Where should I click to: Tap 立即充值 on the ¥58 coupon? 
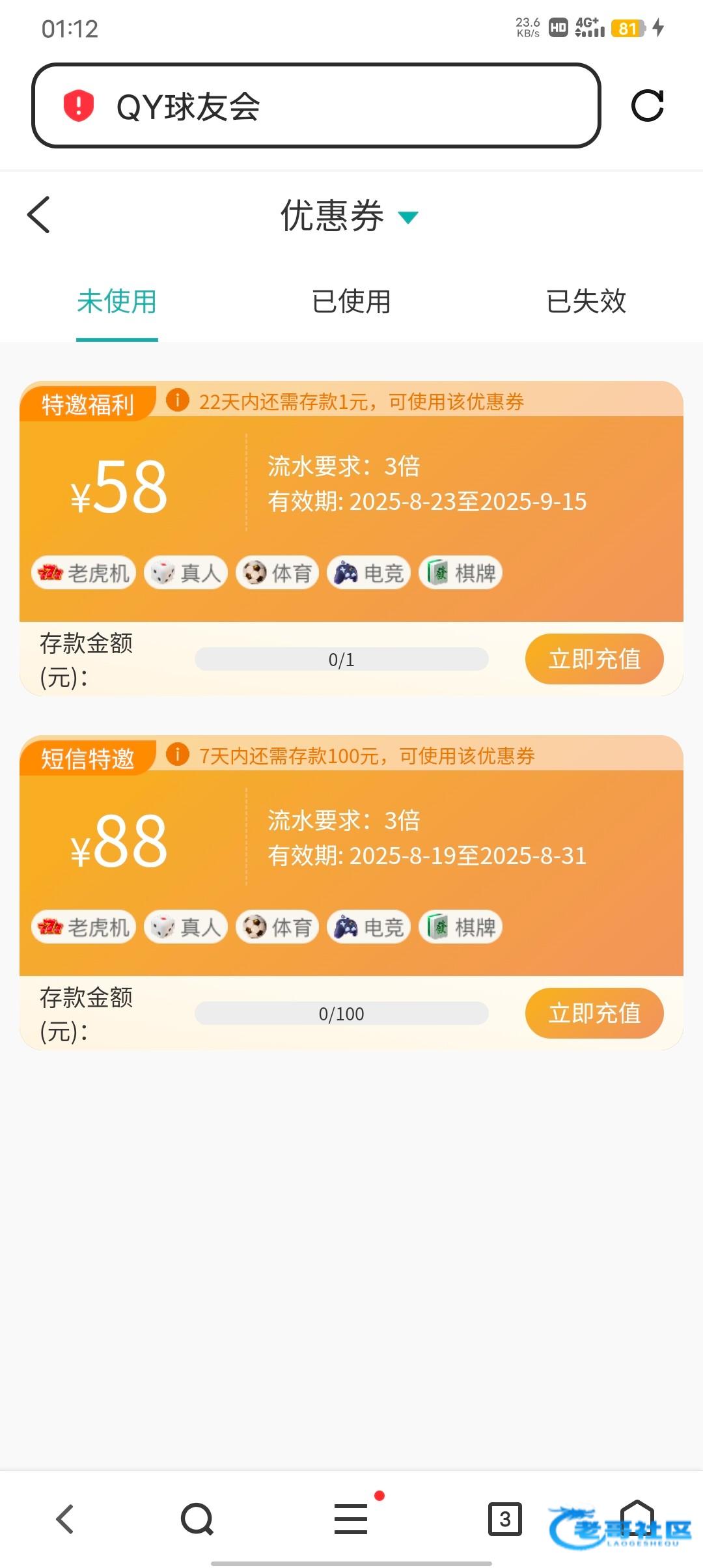pos(594,659)
